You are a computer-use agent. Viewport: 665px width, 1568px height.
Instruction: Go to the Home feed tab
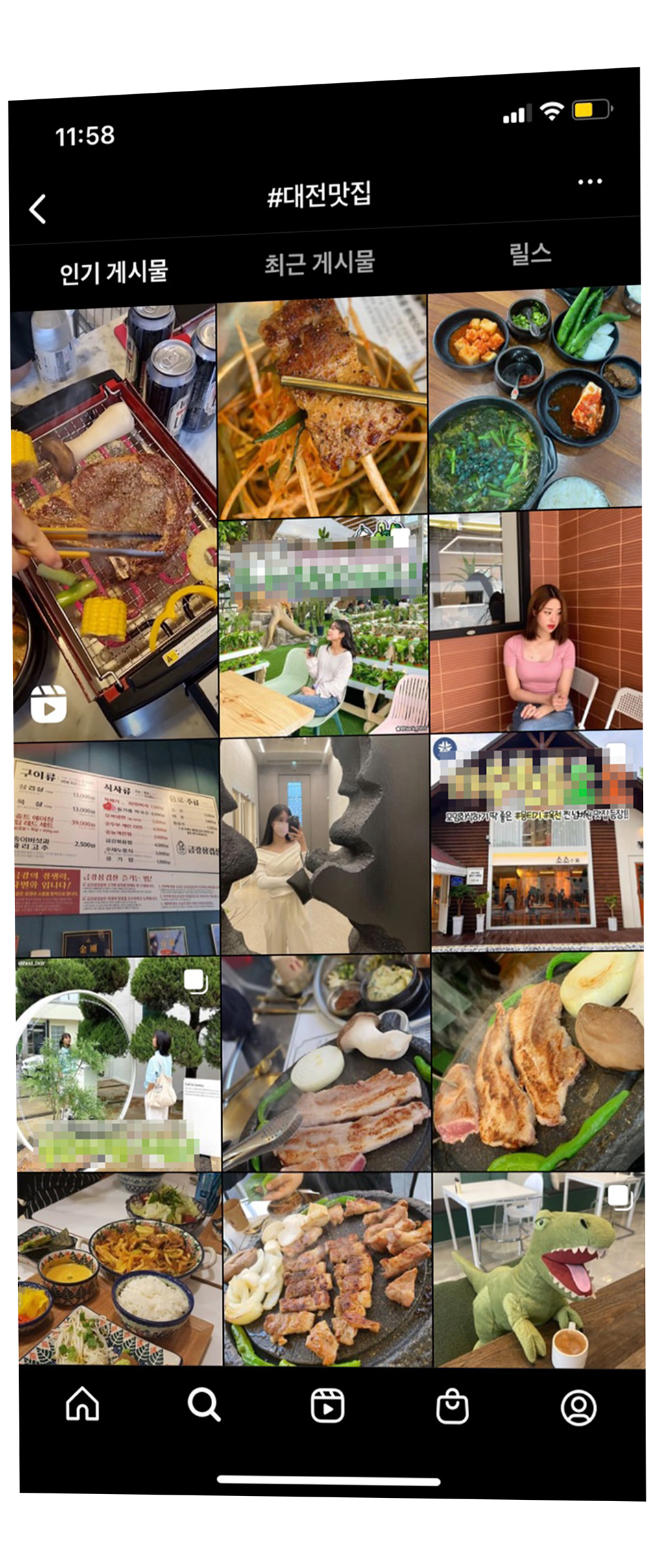82,1405
